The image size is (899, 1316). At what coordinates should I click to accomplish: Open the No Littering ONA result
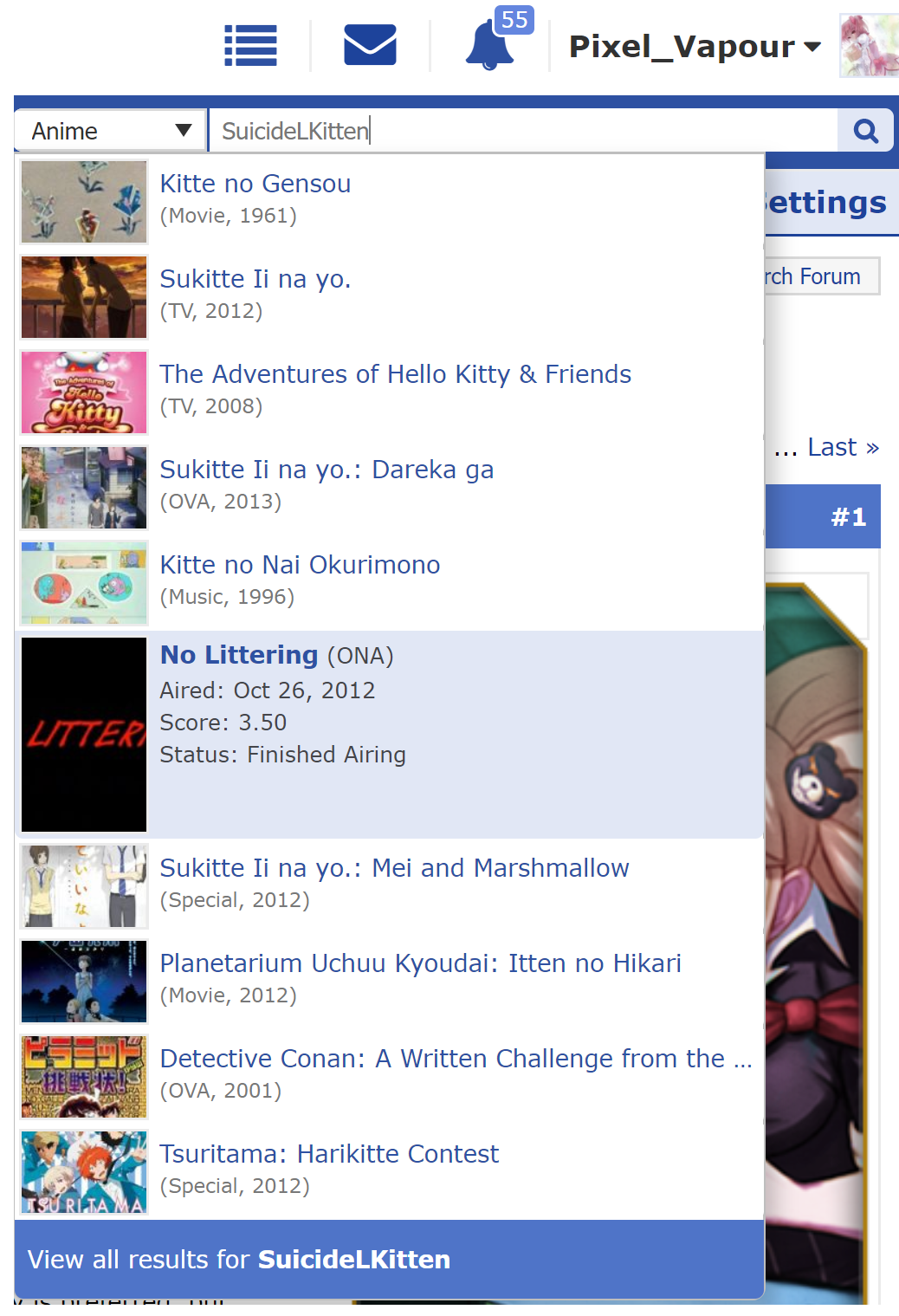(x=239, y=655)
